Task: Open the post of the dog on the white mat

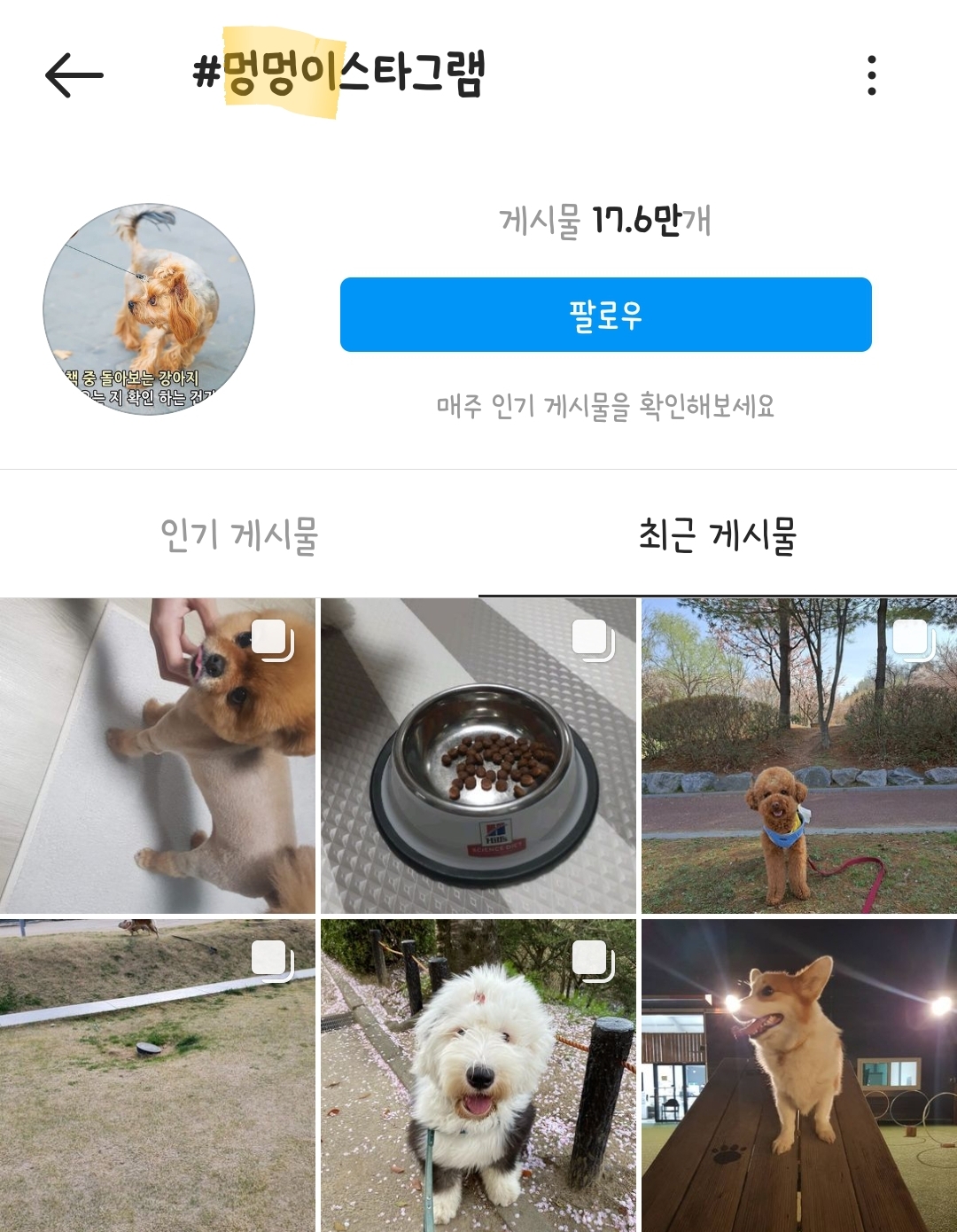Action: pos(158,755)
